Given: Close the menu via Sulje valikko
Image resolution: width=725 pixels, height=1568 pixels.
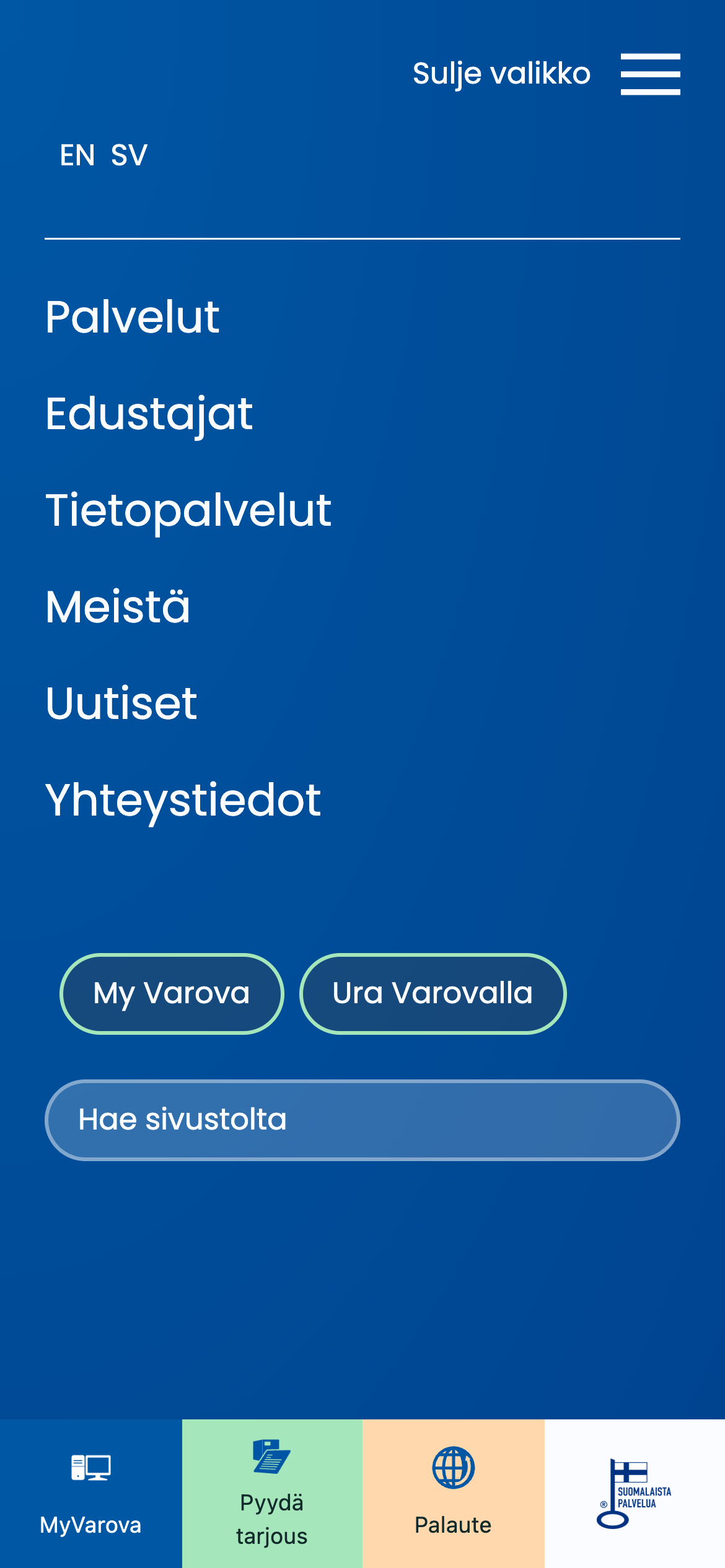Looking at the screenshot, I should coord(546,74).
